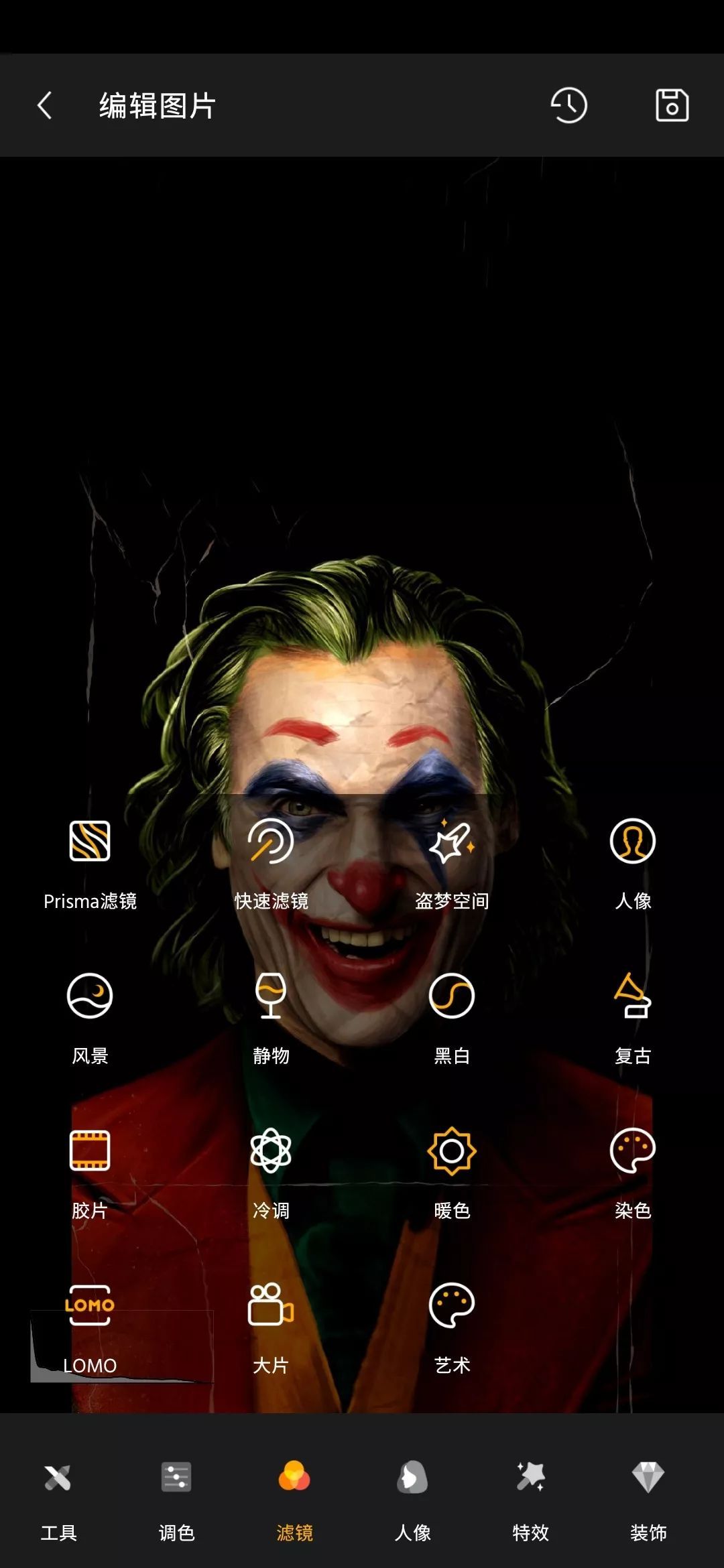Open the edit history icon
This screenshot has width=724, height=1568.
568,105
